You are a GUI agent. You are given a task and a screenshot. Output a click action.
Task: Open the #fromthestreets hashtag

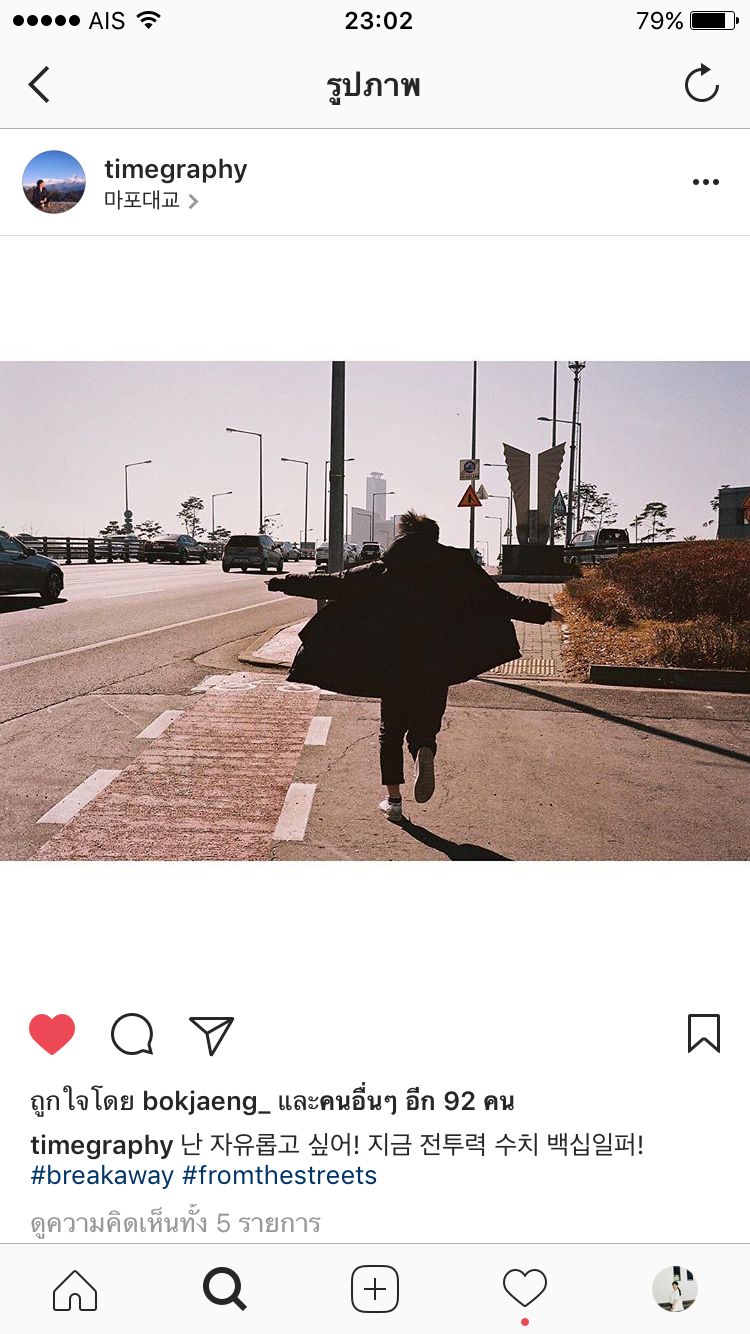click(x=279, y=1175)
